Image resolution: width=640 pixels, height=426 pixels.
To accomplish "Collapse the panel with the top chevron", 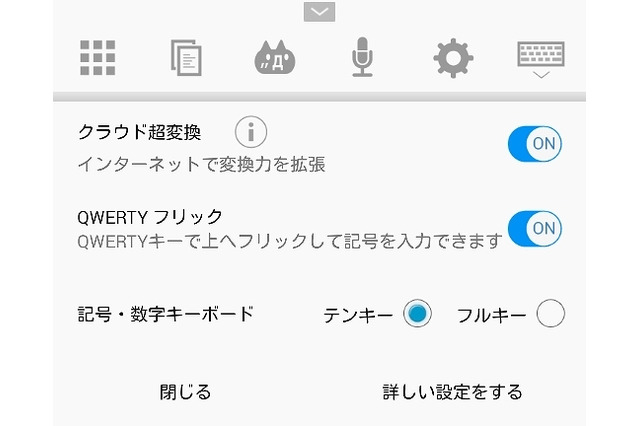I will click(x=319, y=12).
